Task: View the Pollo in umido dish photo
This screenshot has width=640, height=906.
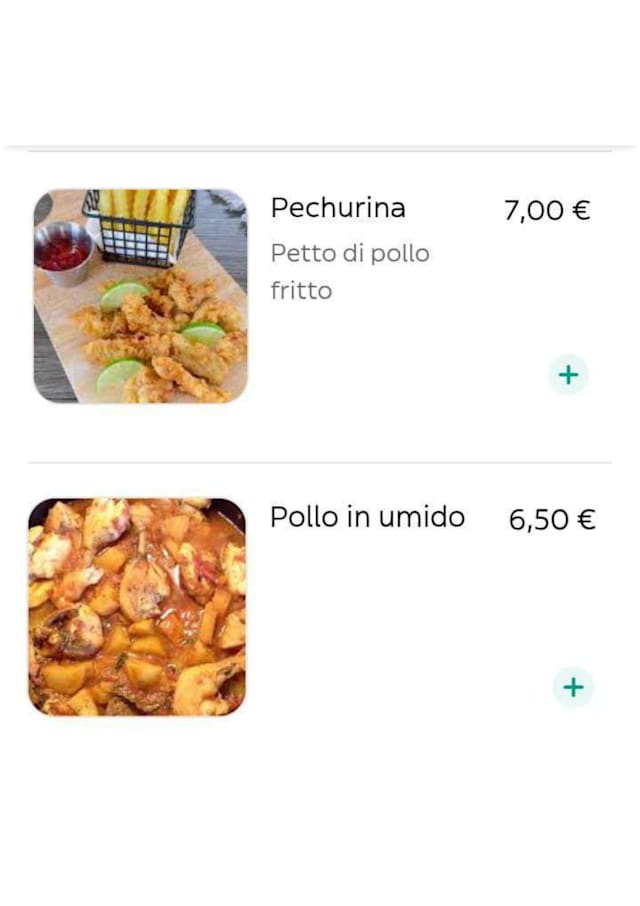Action: (x=137, y=607)
